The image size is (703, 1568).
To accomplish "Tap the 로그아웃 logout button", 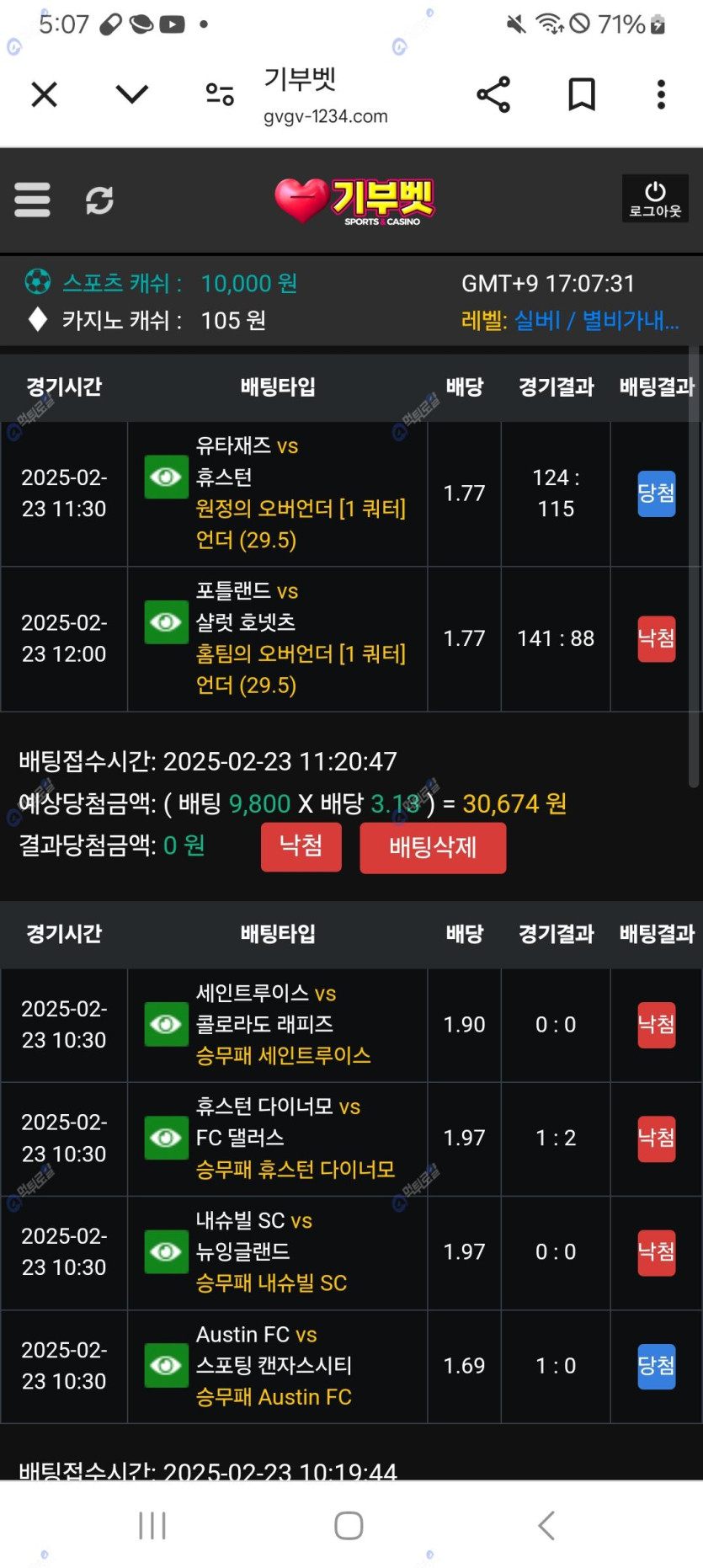I will 655,199.
